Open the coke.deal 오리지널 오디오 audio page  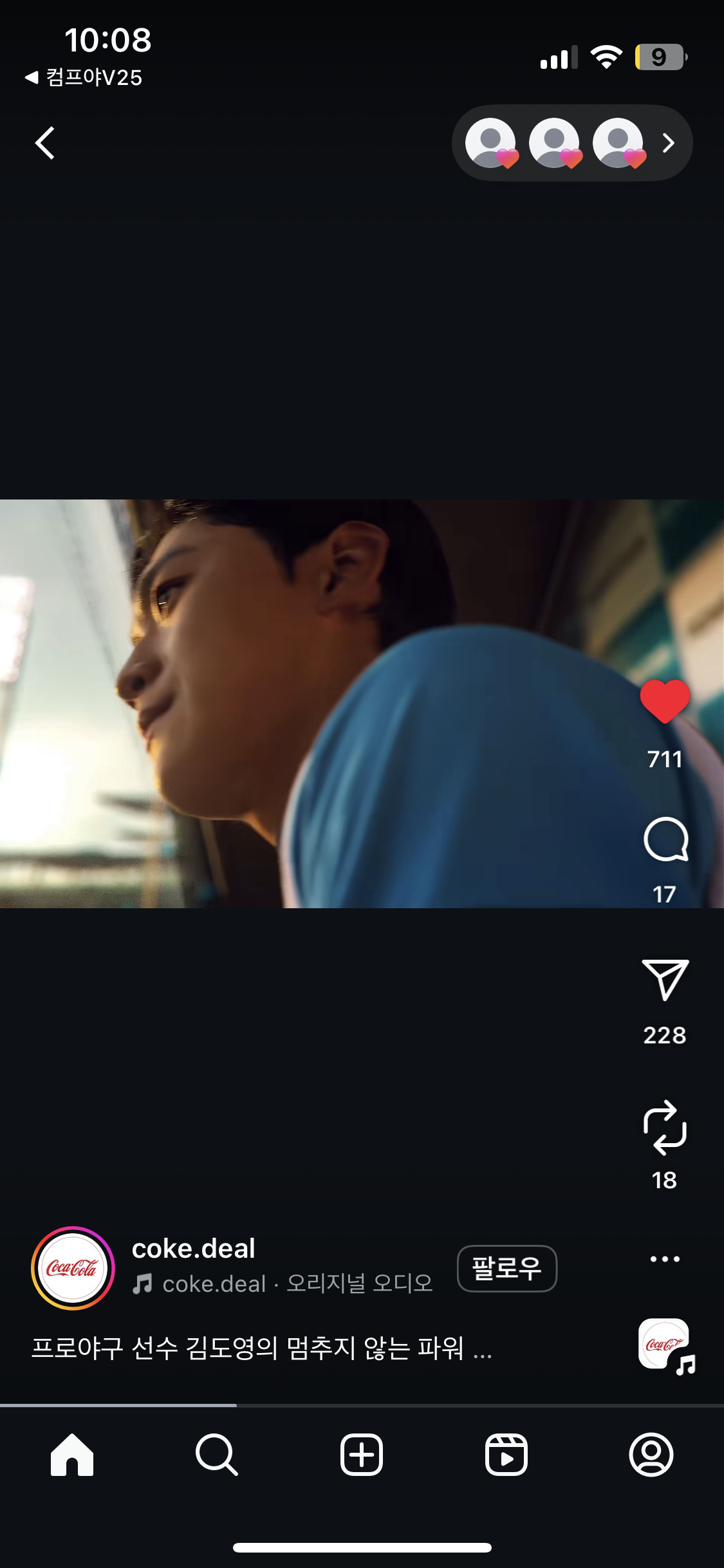[x=283, y=1283]
